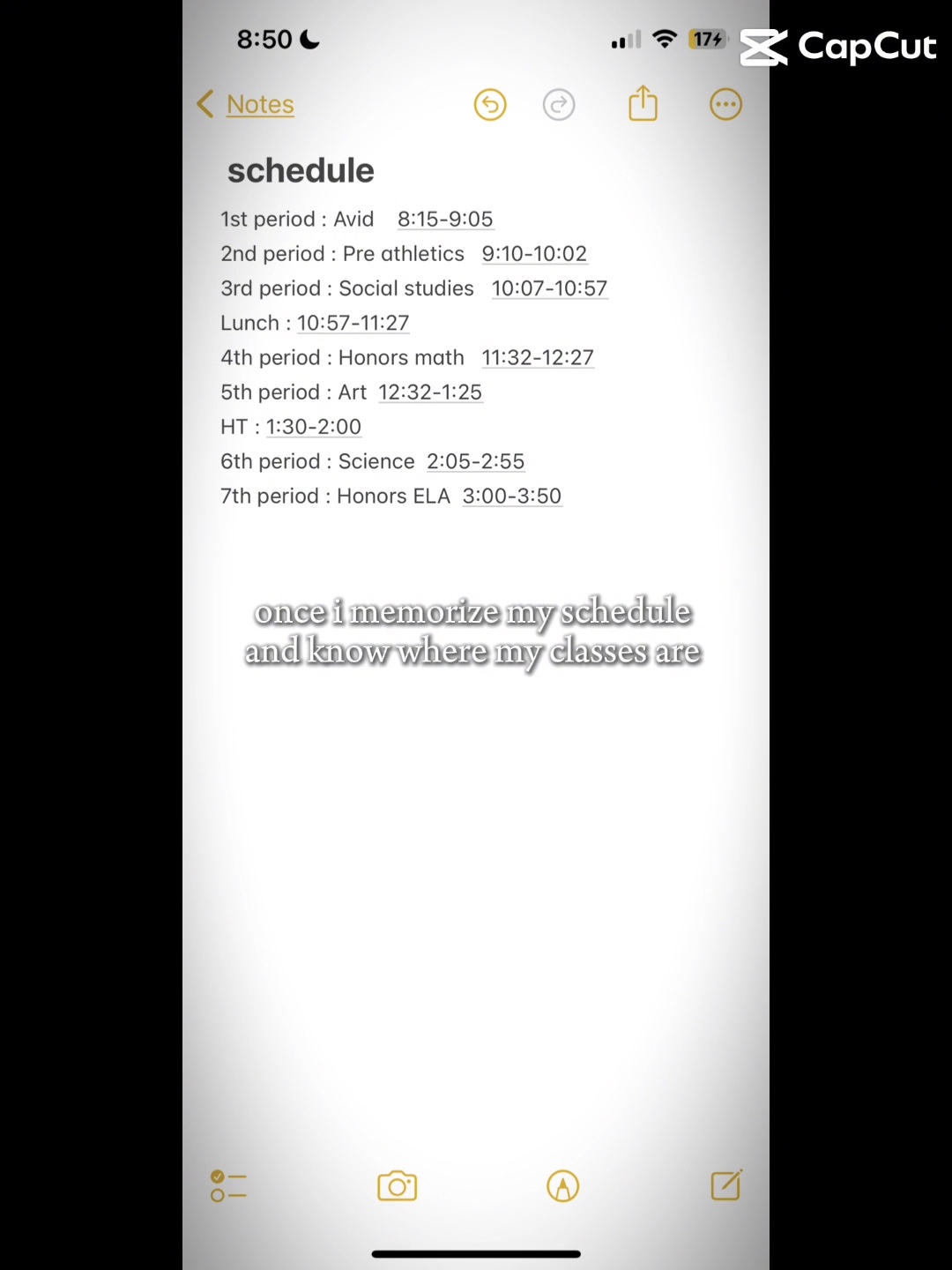The image size is (952, 1270).
Task: Redo the last undone edit
Action: 559,105
